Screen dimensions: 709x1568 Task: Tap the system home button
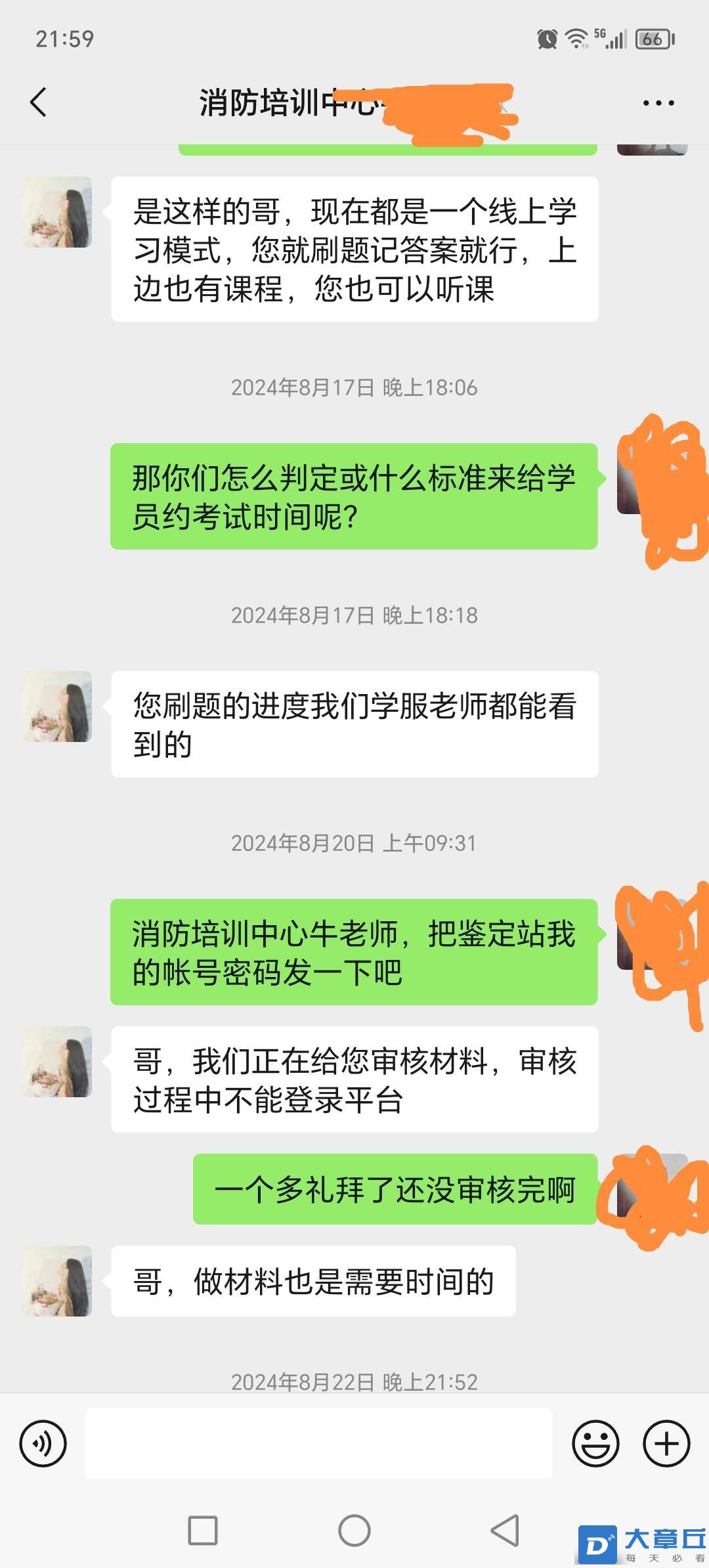[354, 1531]
